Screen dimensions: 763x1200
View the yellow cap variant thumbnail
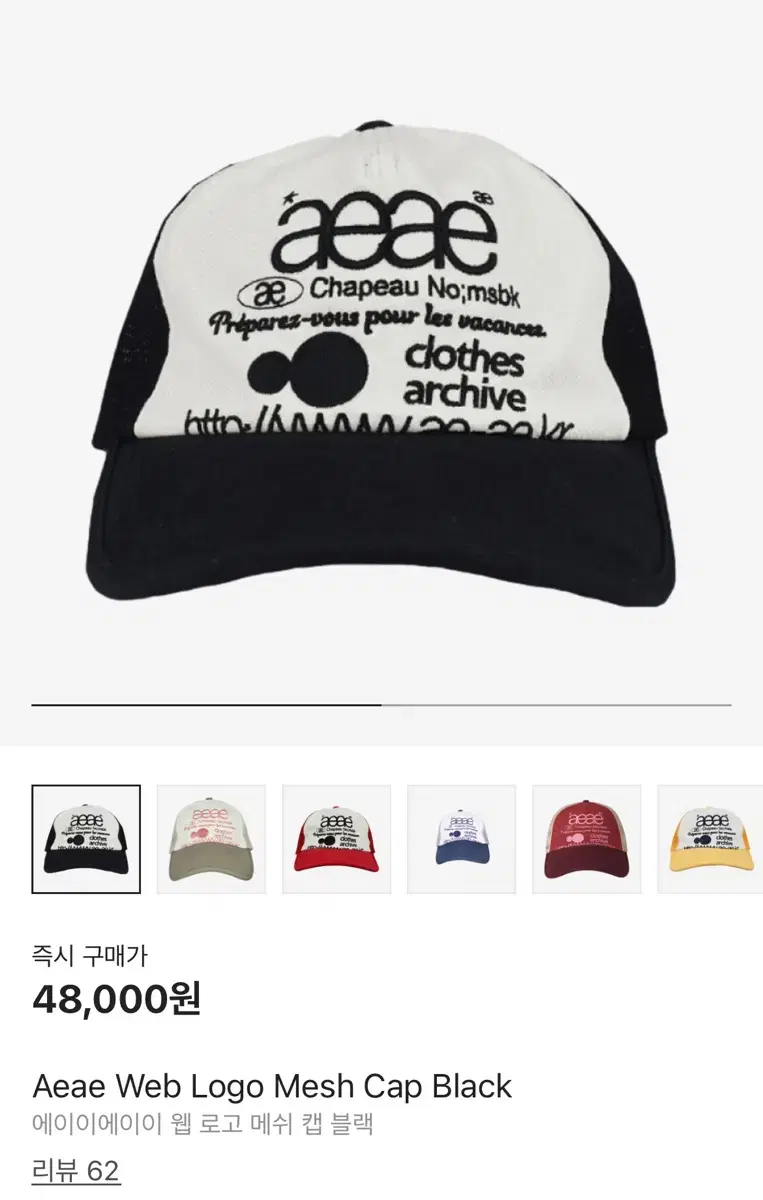coord(712,838)
